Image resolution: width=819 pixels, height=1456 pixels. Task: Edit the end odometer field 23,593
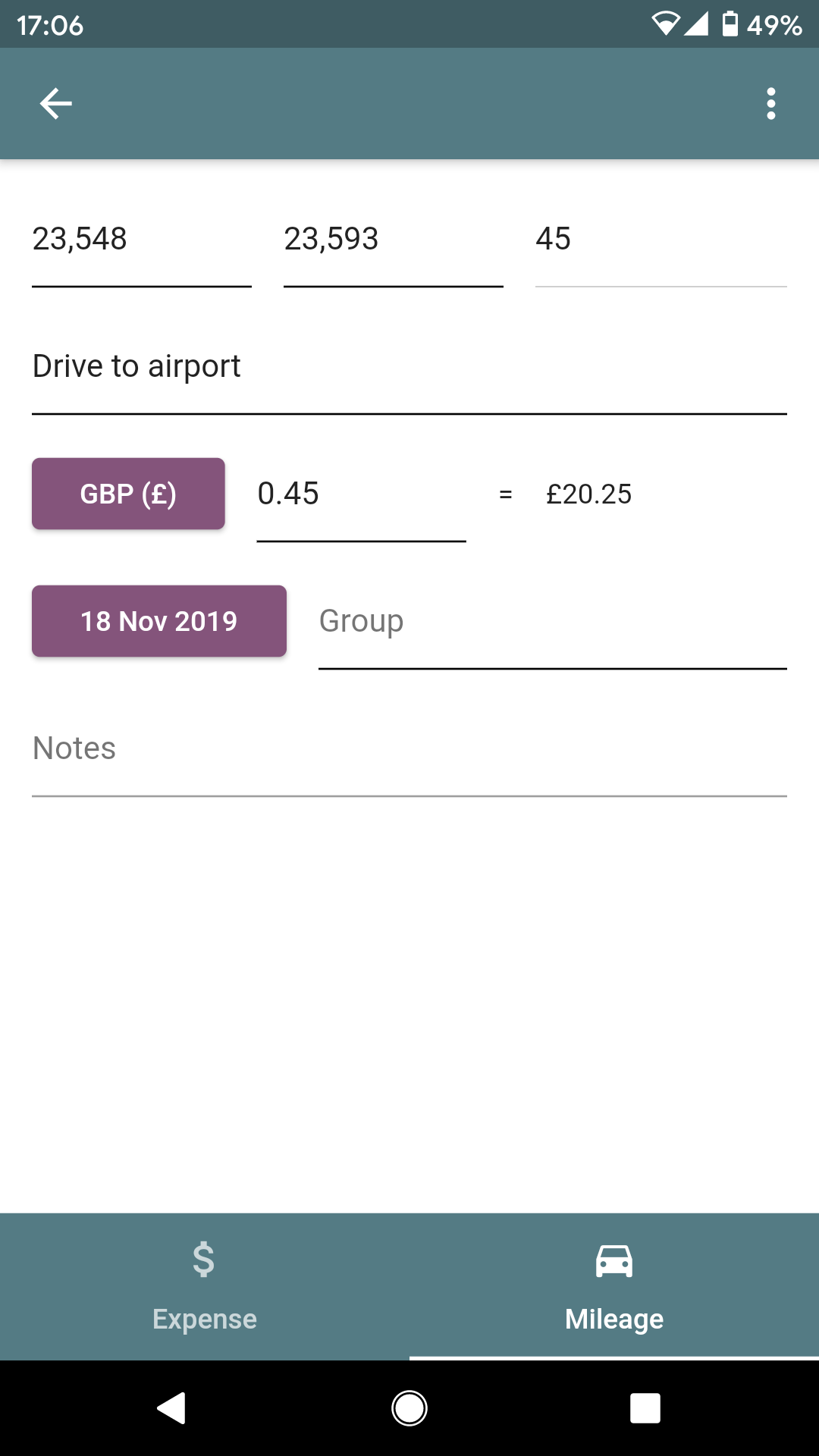(394, 240)
